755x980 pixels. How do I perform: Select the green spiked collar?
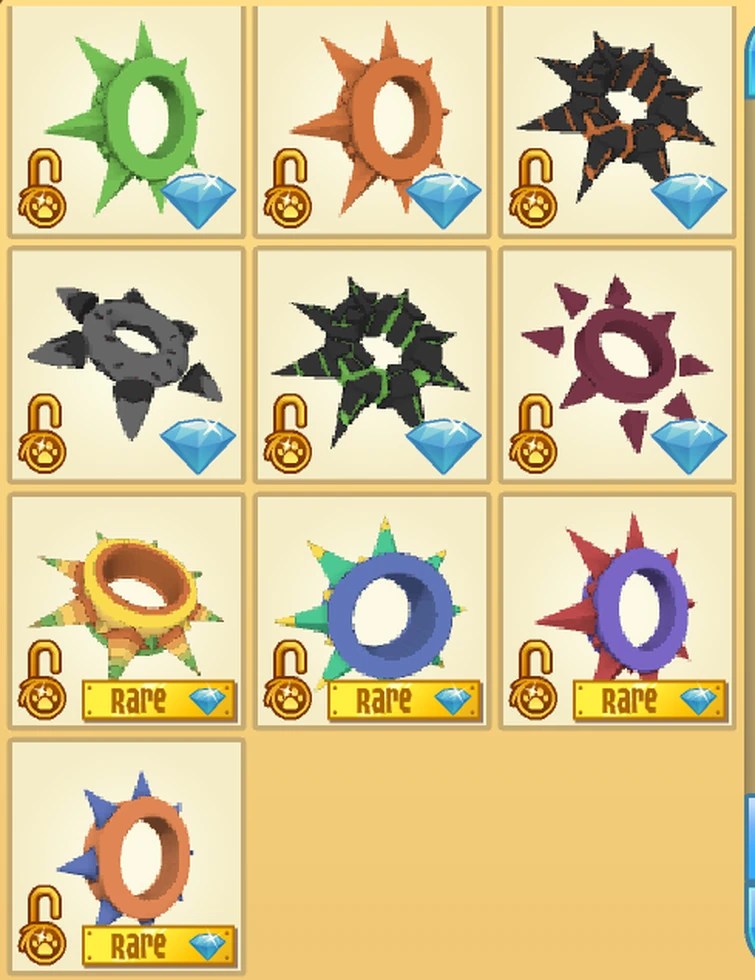[x=127, y=120]
